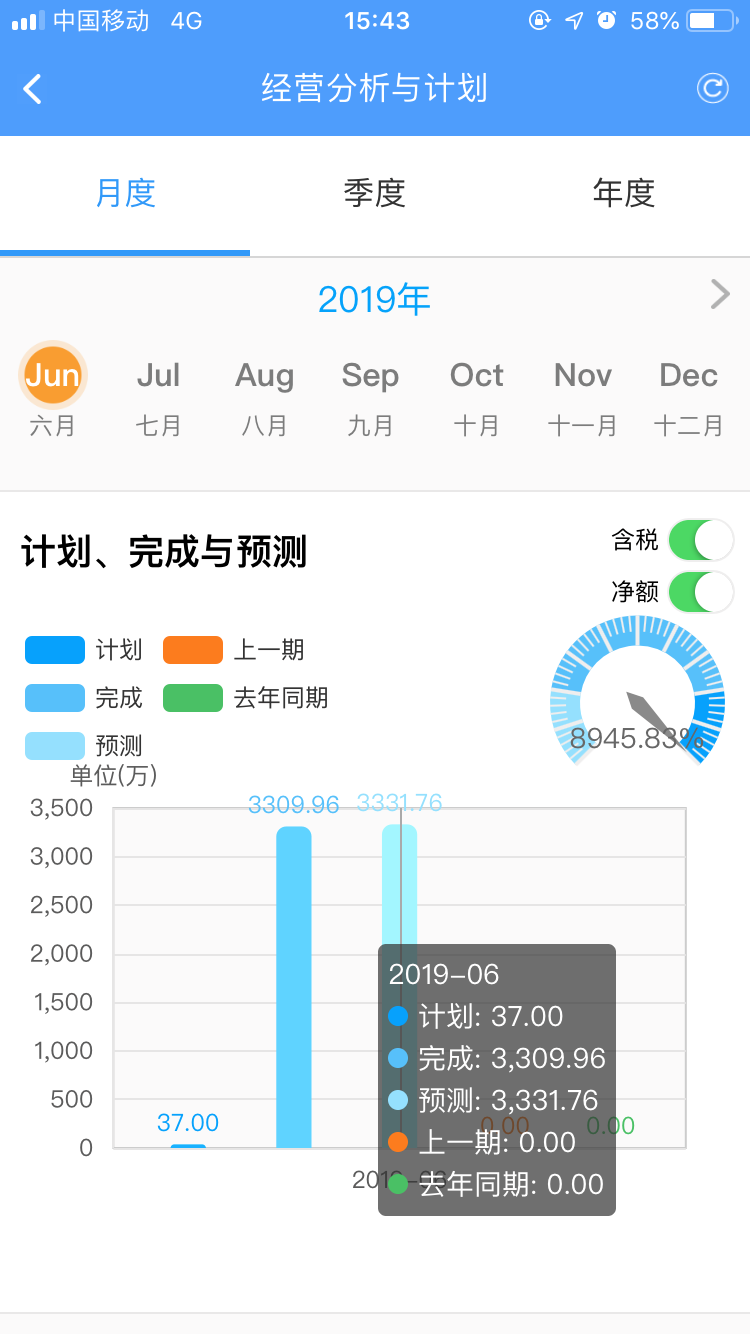Toggle the 去年同期 legend item
Screen dimensions: 750x1334
pyautogui.click(x=246, y=698)
